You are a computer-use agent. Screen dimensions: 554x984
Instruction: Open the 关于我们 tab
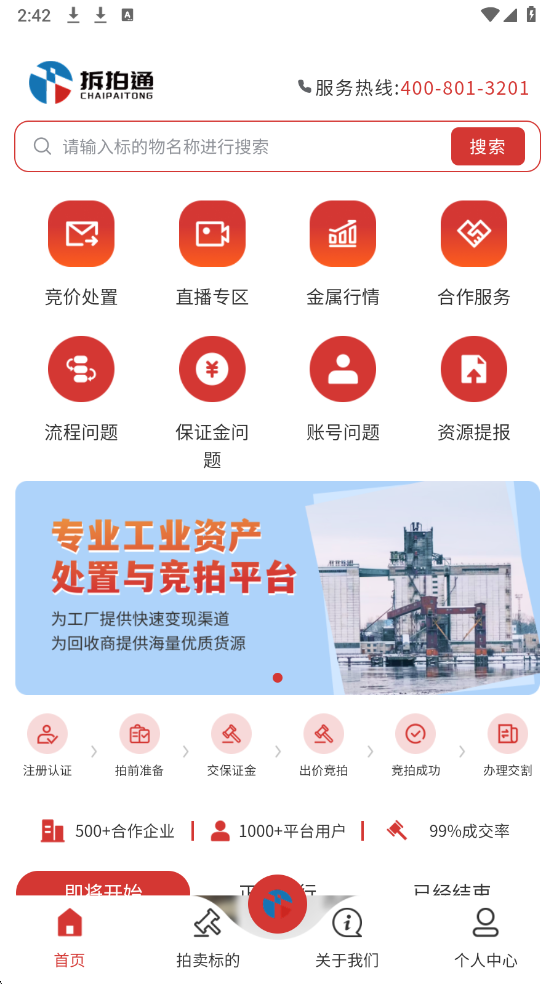[x=346, y=937]
